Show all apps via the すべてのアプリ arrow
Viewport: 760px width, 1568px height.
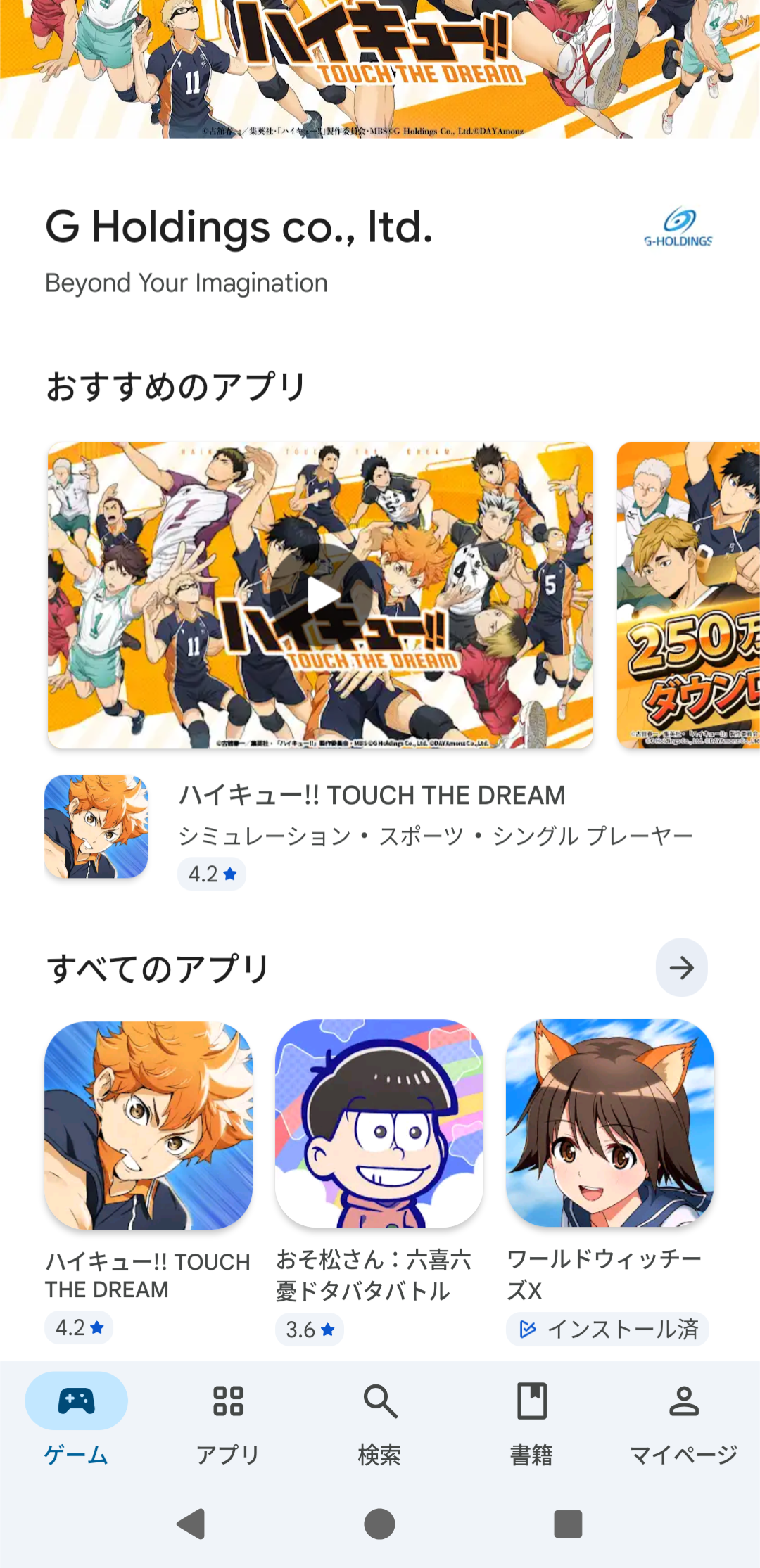681,968
